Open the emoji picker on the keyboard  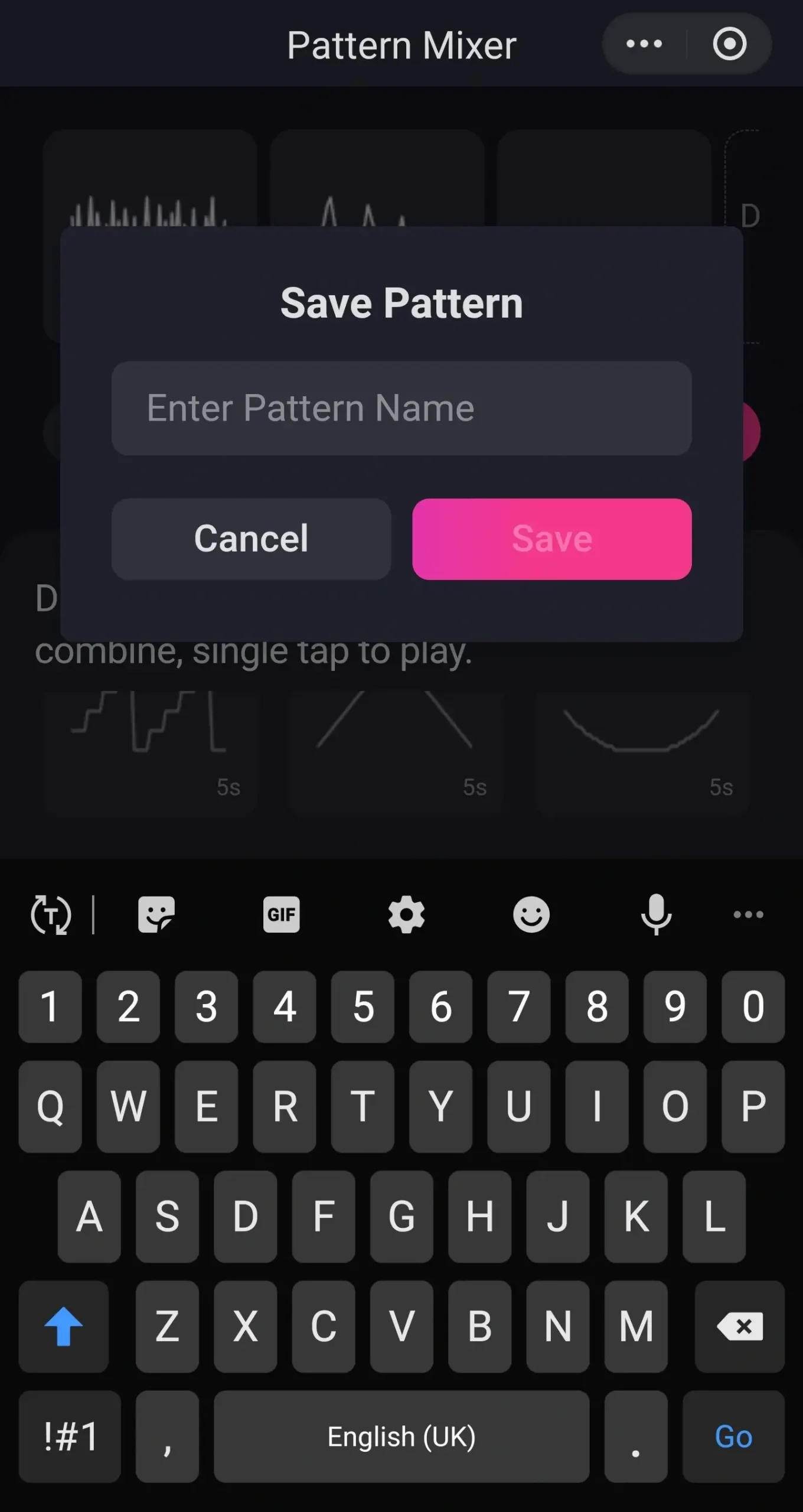(531, 915)
